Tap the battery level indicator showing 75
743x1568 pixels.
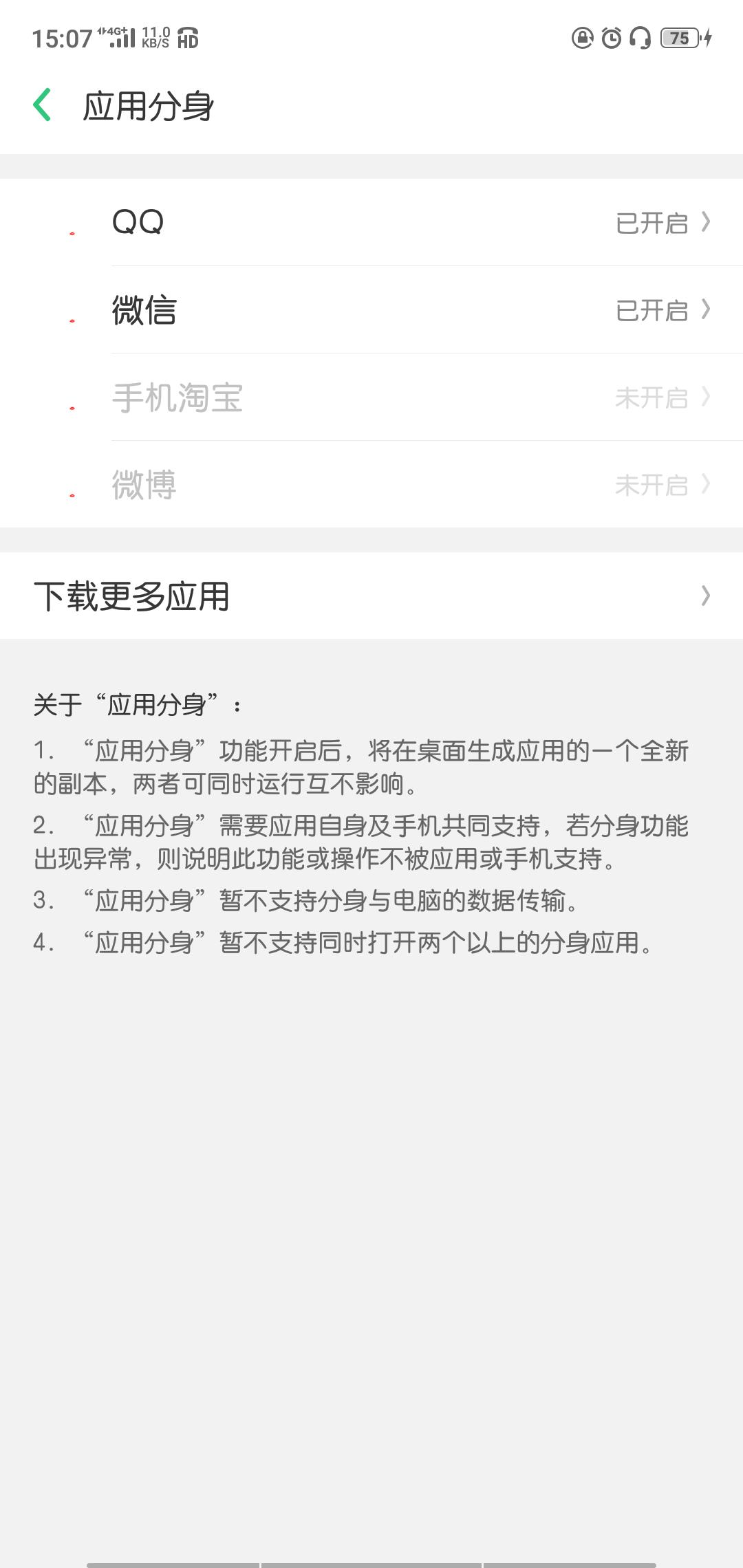[680, 39]
